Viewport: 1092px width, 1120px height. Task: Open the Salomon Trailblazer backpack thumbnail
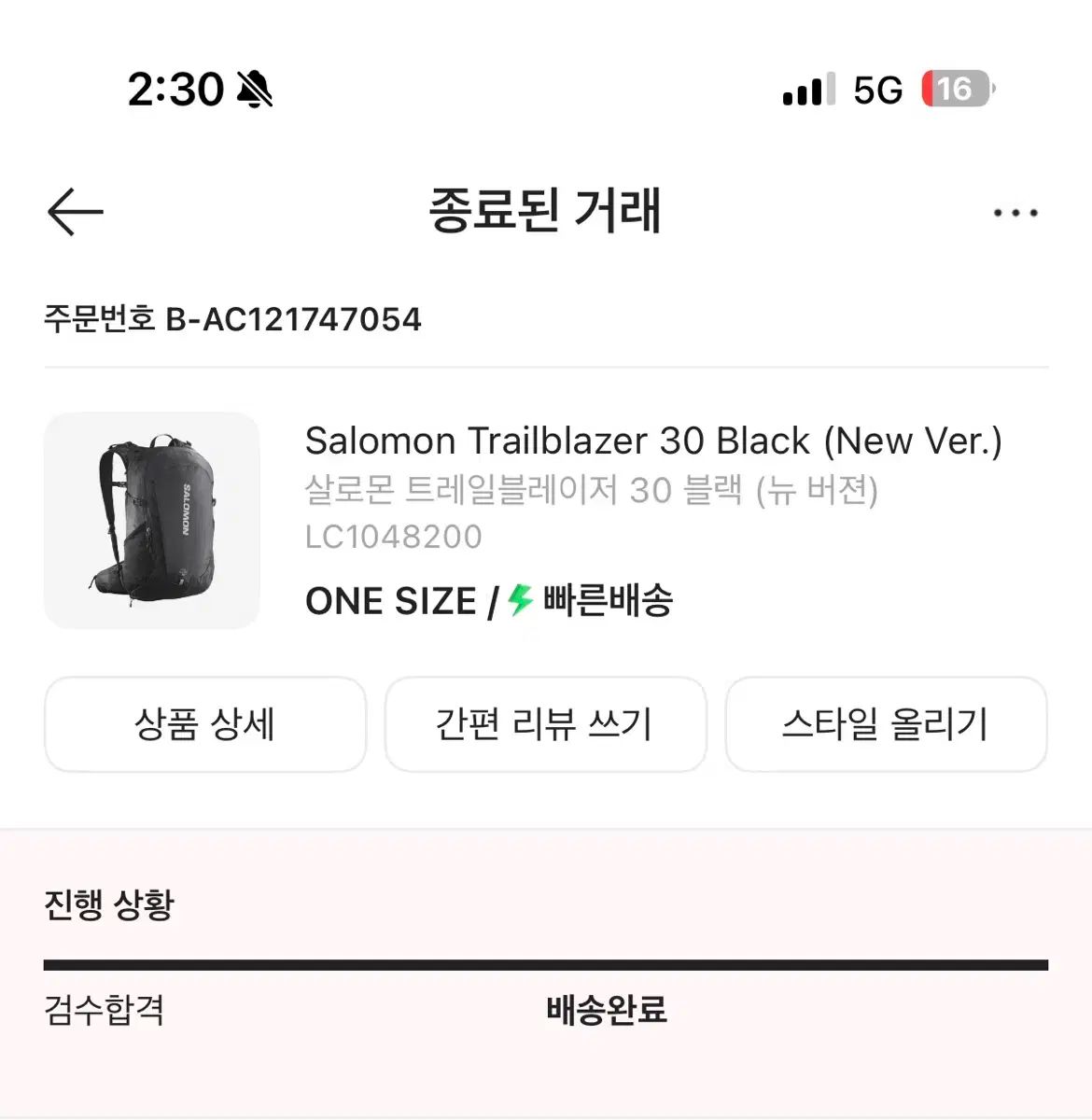click(152, 520)
